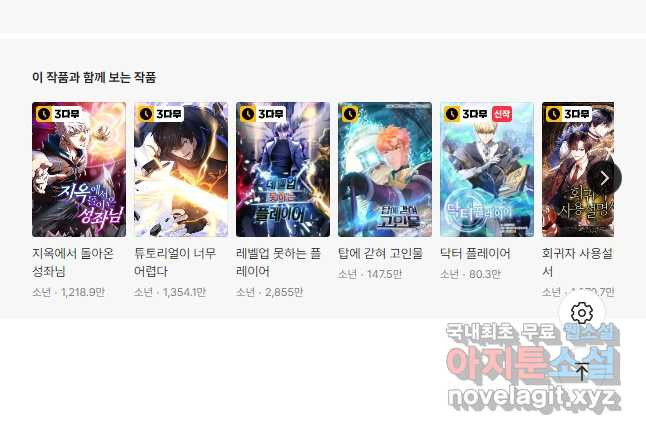Screen dimensions: 646x435
Task: Jump back to top with up arrow
Action: 582,372
